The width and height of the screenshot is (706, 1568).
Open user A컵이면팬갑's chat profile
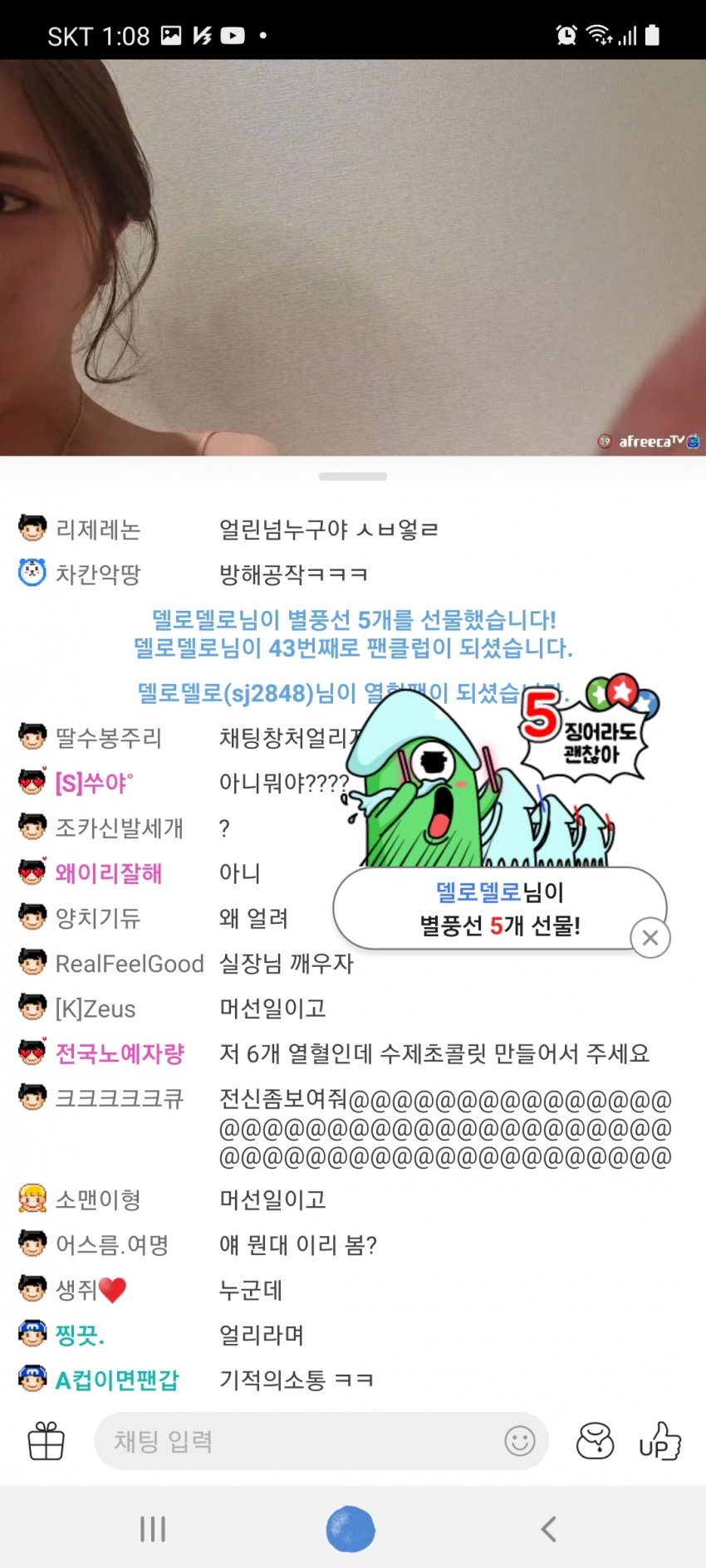(x=116, y=1380)
